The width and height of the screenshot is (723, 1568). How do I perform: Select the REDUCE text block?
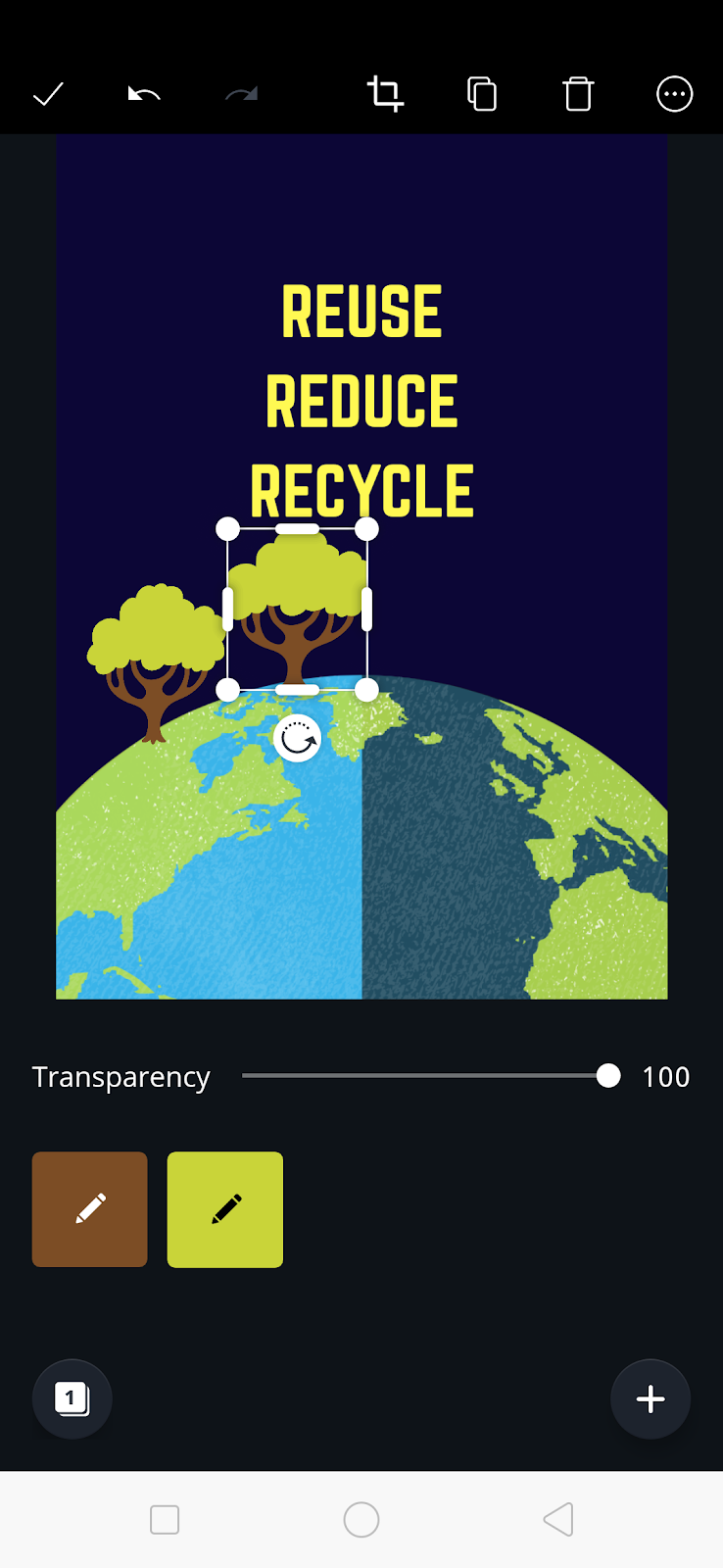(x=361, y=402)
